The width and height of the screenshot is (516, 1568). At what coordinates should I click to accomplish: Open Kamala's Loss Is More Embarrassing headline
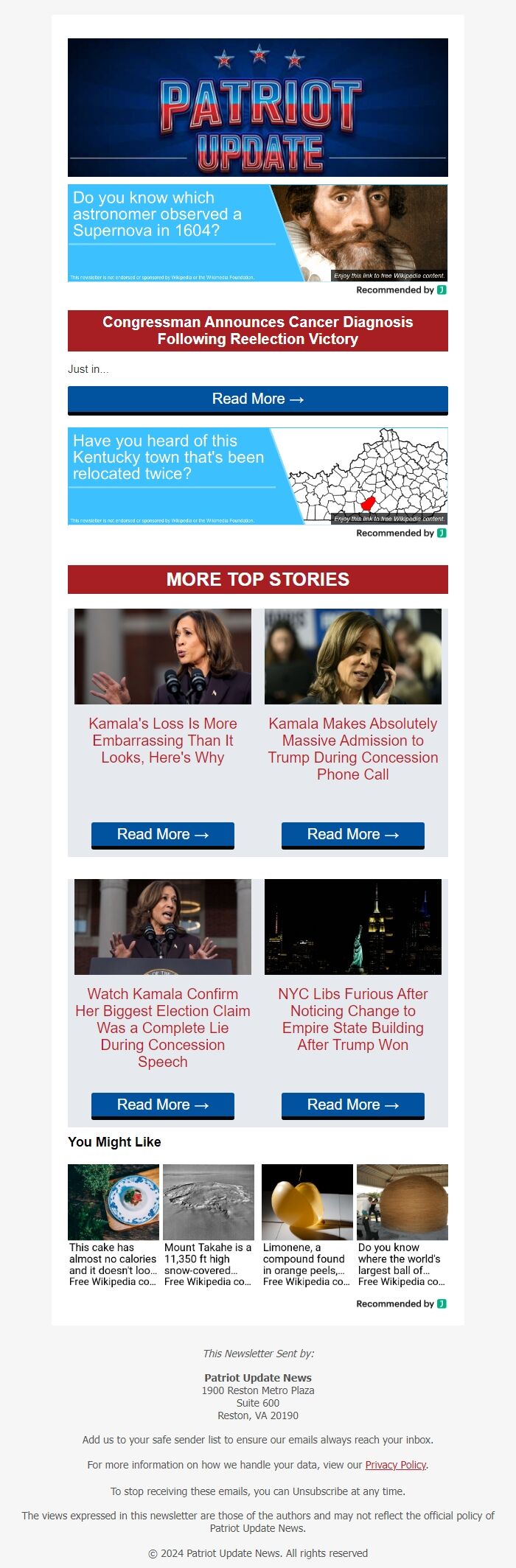pos(163,741)
